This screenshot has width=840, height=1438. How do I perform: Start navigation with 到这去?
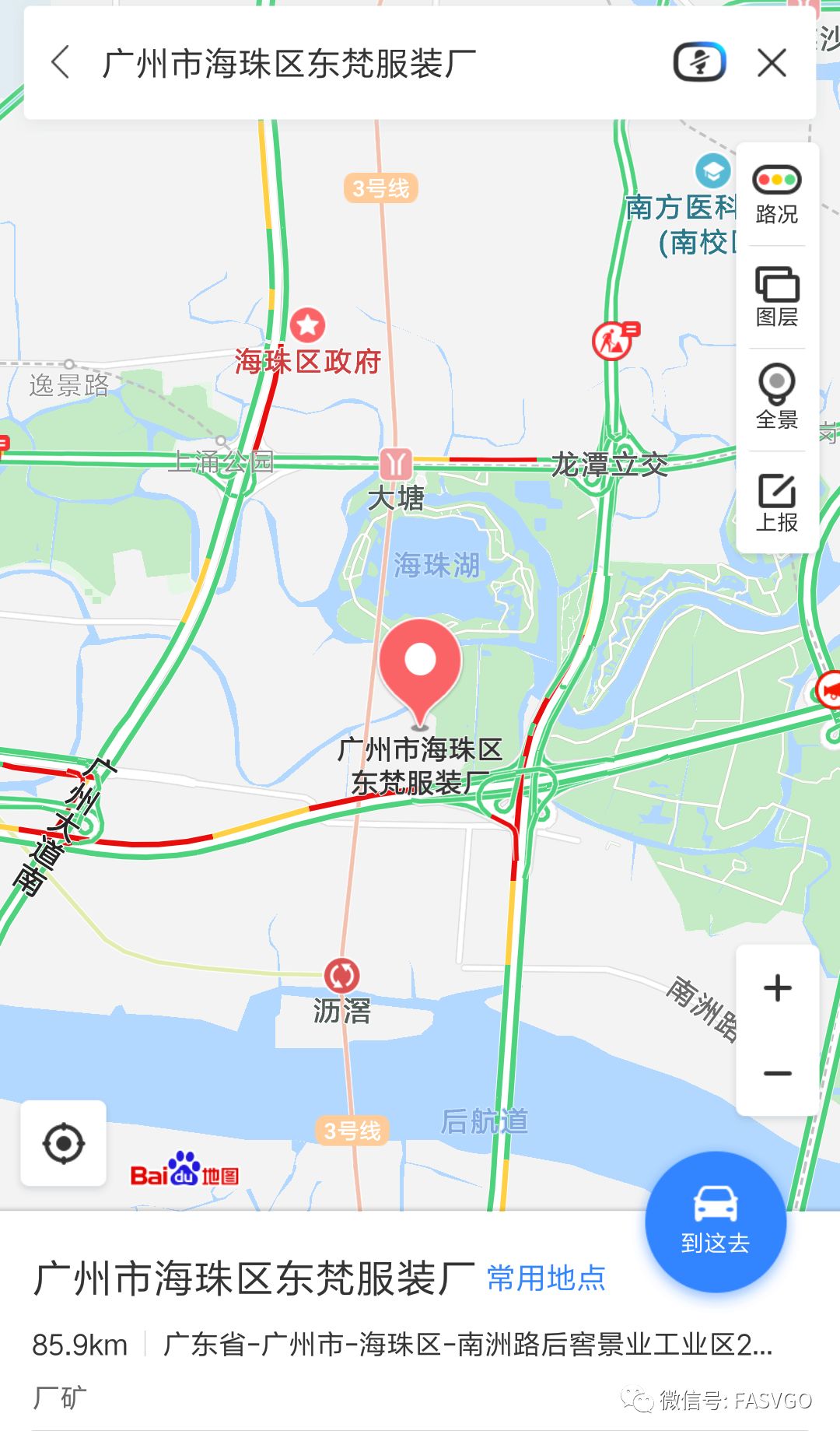(716, 1222)
